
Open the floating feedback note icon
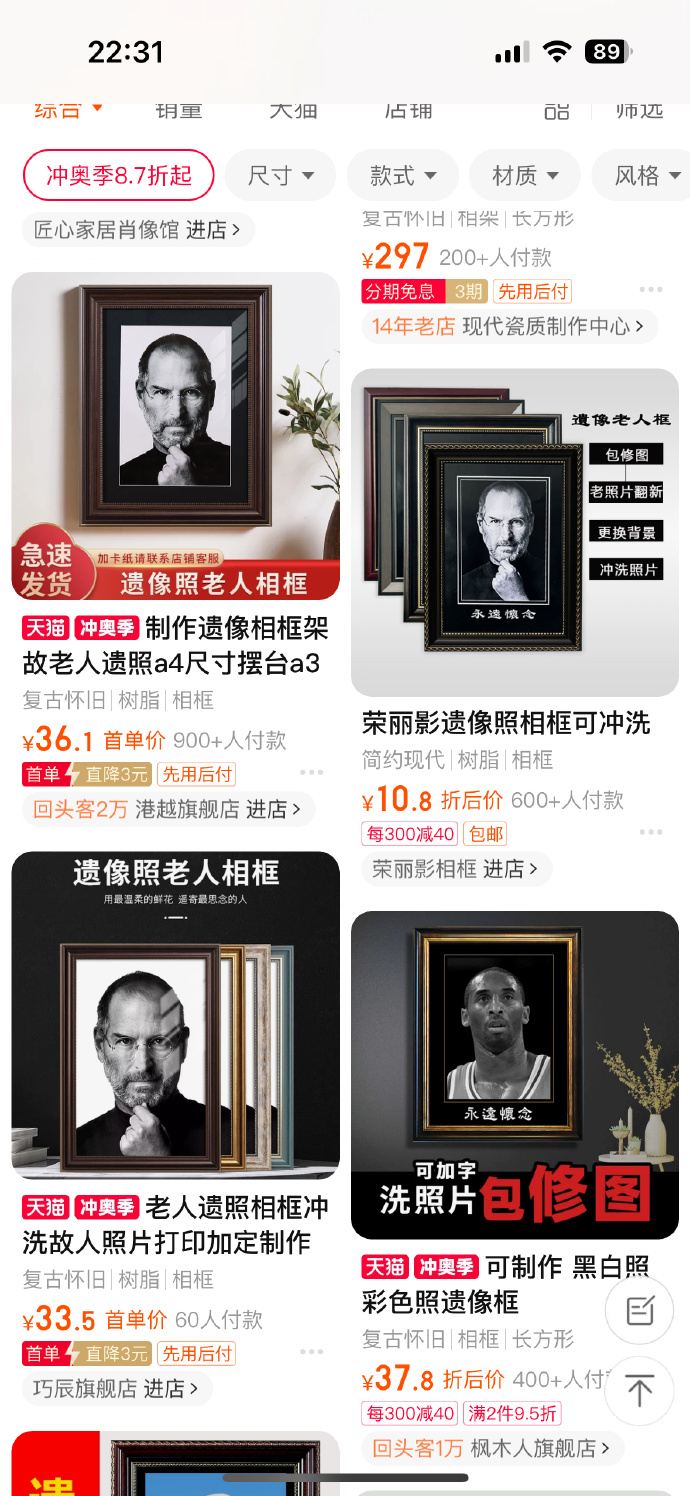pyautogui.click(x=639, y=1310)
